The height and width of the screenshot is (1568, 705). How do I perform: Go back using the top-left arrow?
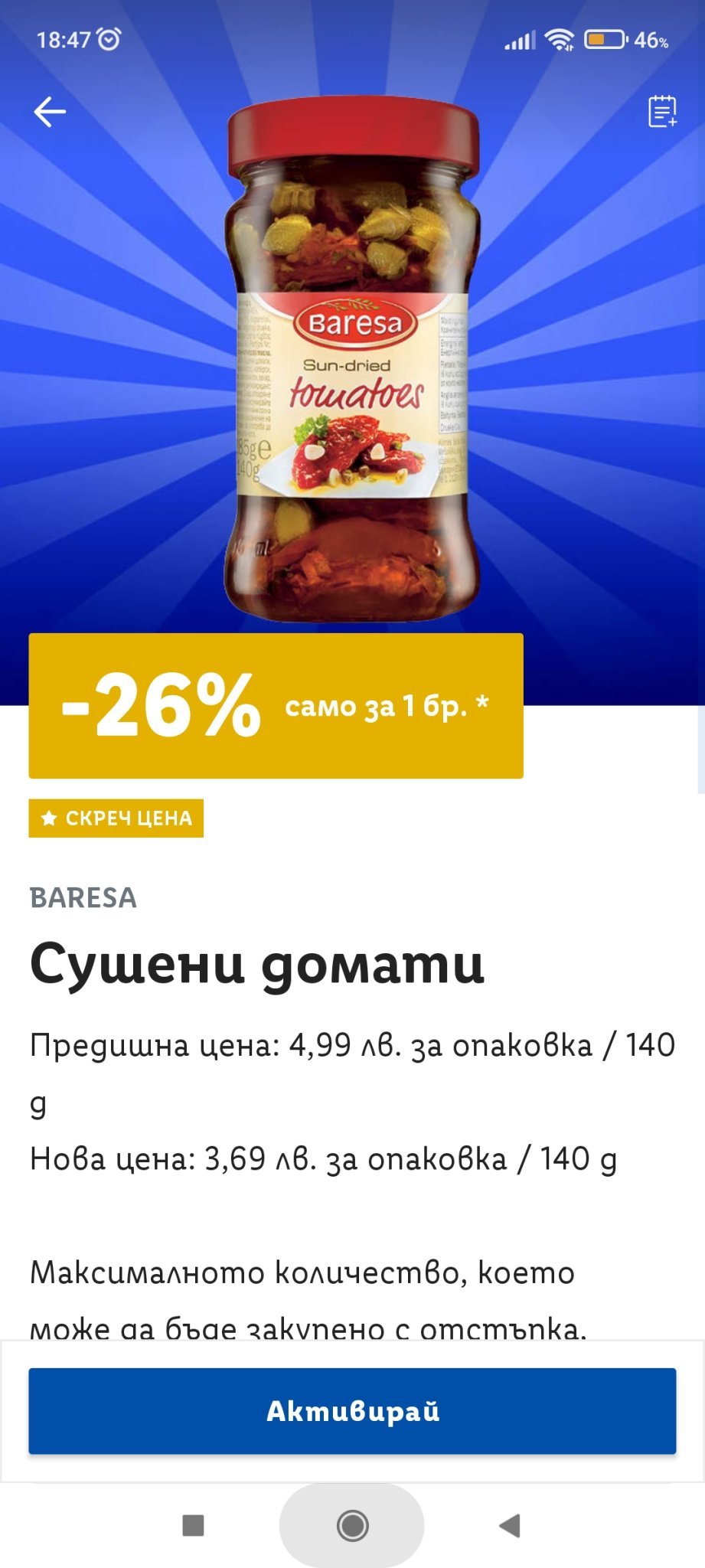[x=50, y=112]
